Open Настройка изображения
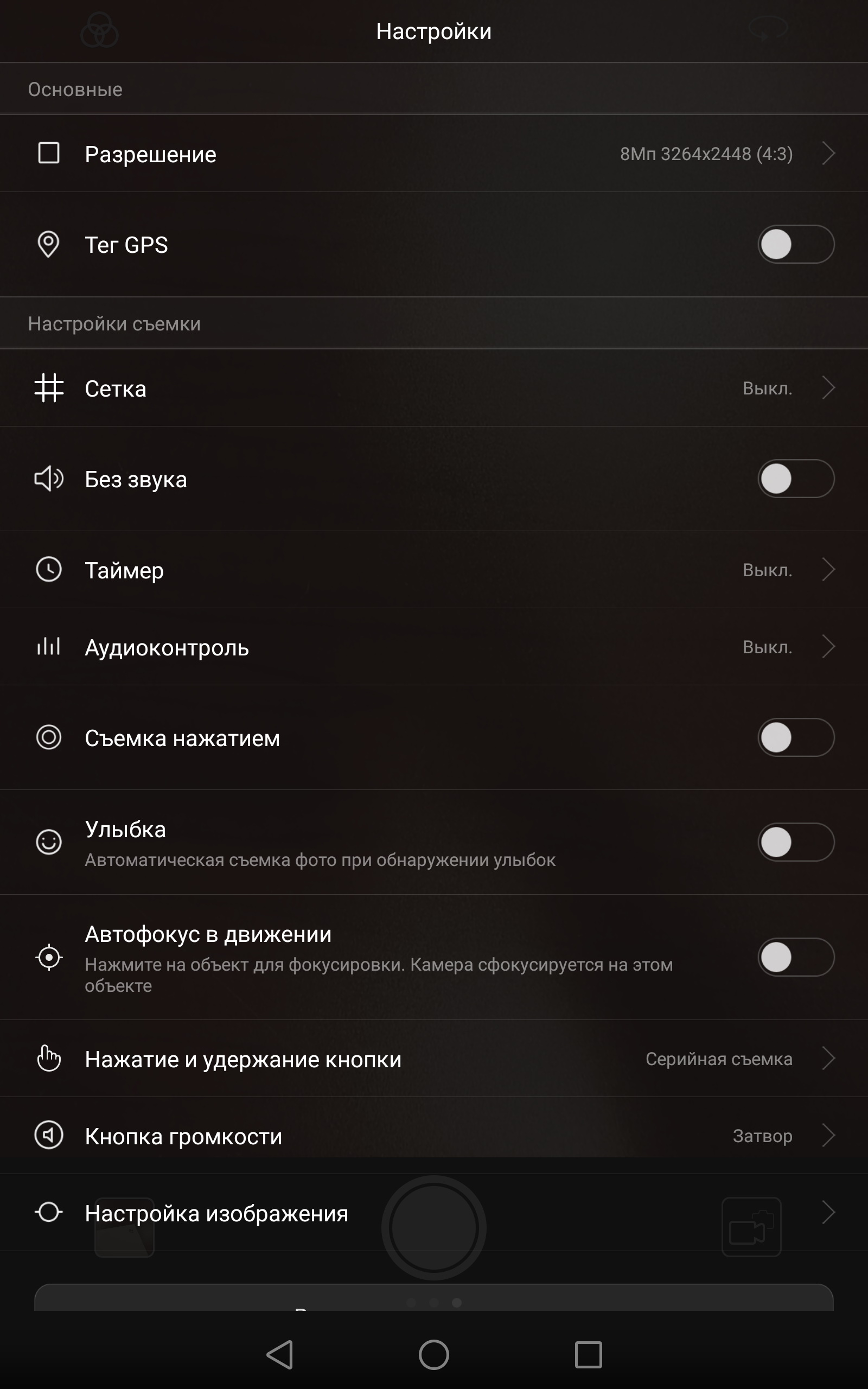This screenshot has height=1389, width=868. 434,1213
